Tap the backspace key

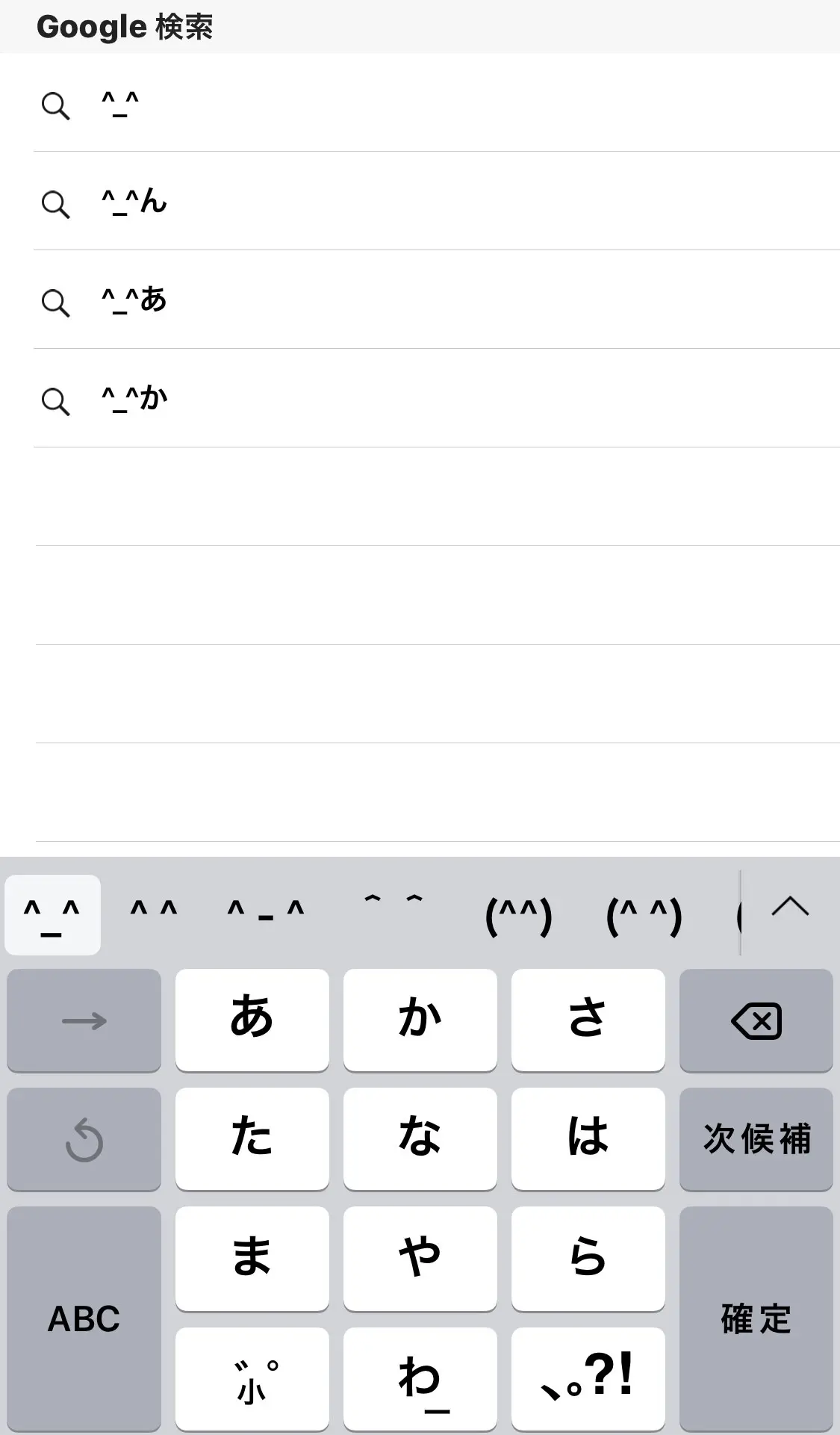[x=756, y=1020]
